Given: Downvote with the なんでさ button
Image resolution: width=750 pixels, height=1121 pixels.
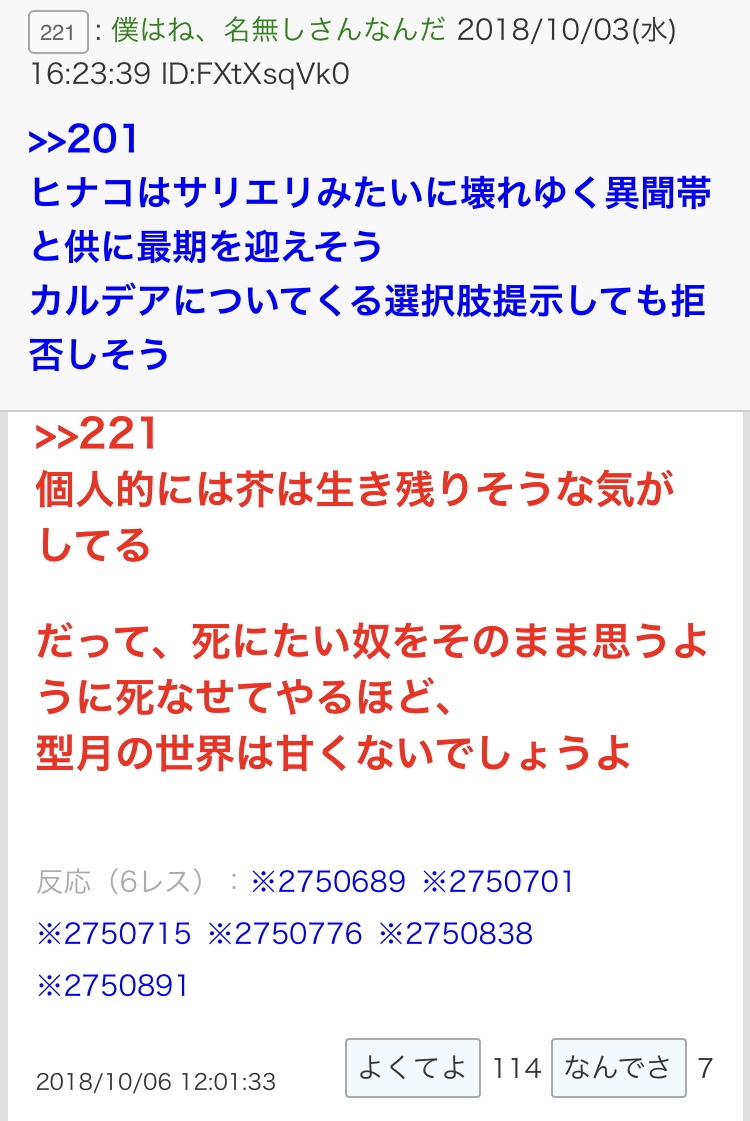Looking at the screenshot, I should point(618,1068).
